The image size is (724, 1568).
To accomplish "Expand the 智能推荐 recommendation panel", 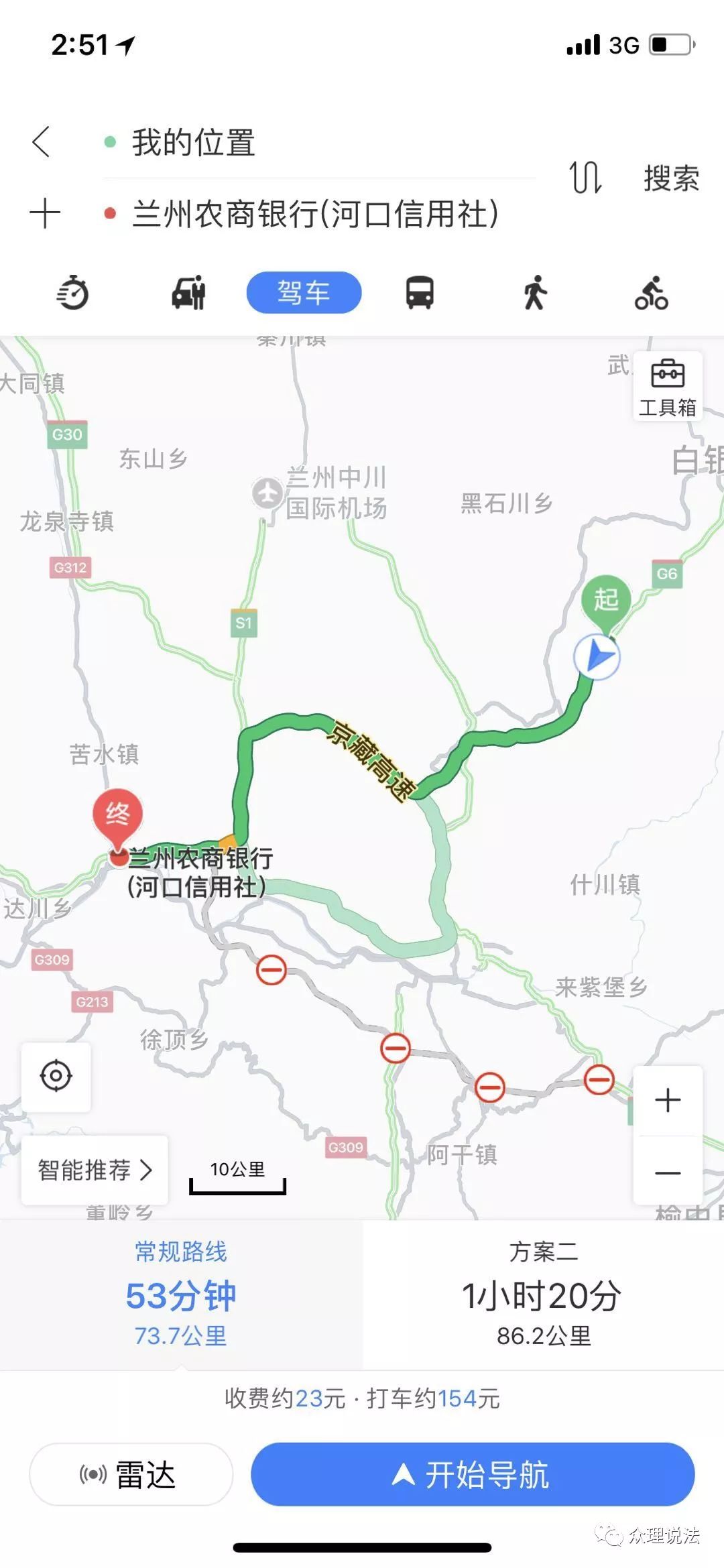I will 94,1170.
